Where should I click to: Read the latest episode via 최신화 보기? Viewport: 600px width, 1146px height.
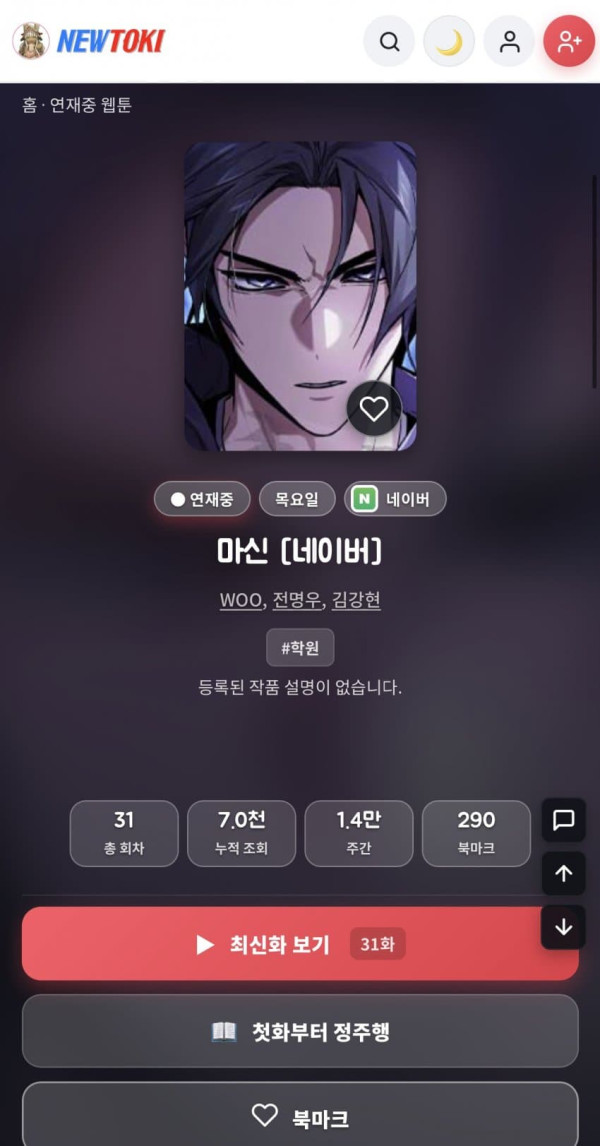(x=300, y=944)
